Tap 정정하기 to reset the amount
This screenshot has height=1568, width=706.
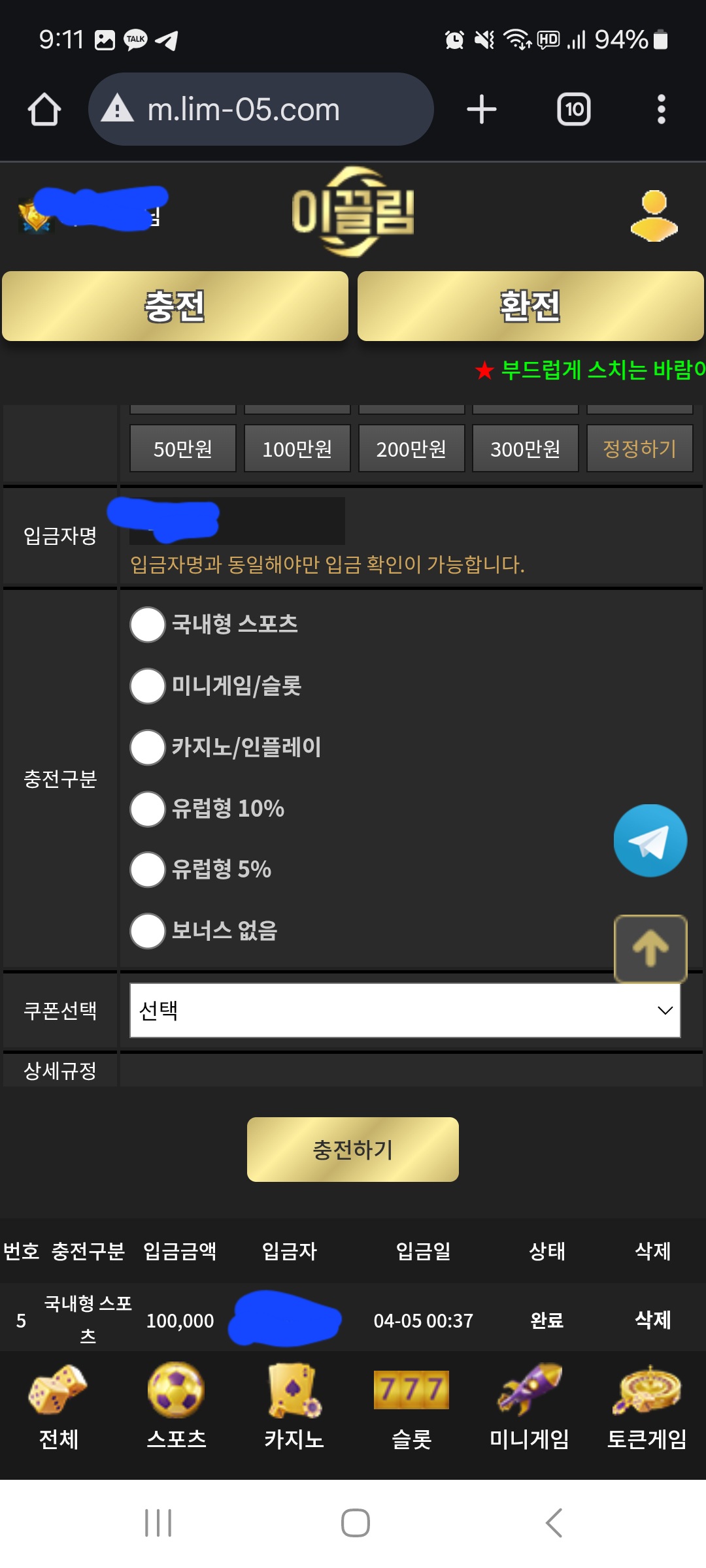click(640, 448)
